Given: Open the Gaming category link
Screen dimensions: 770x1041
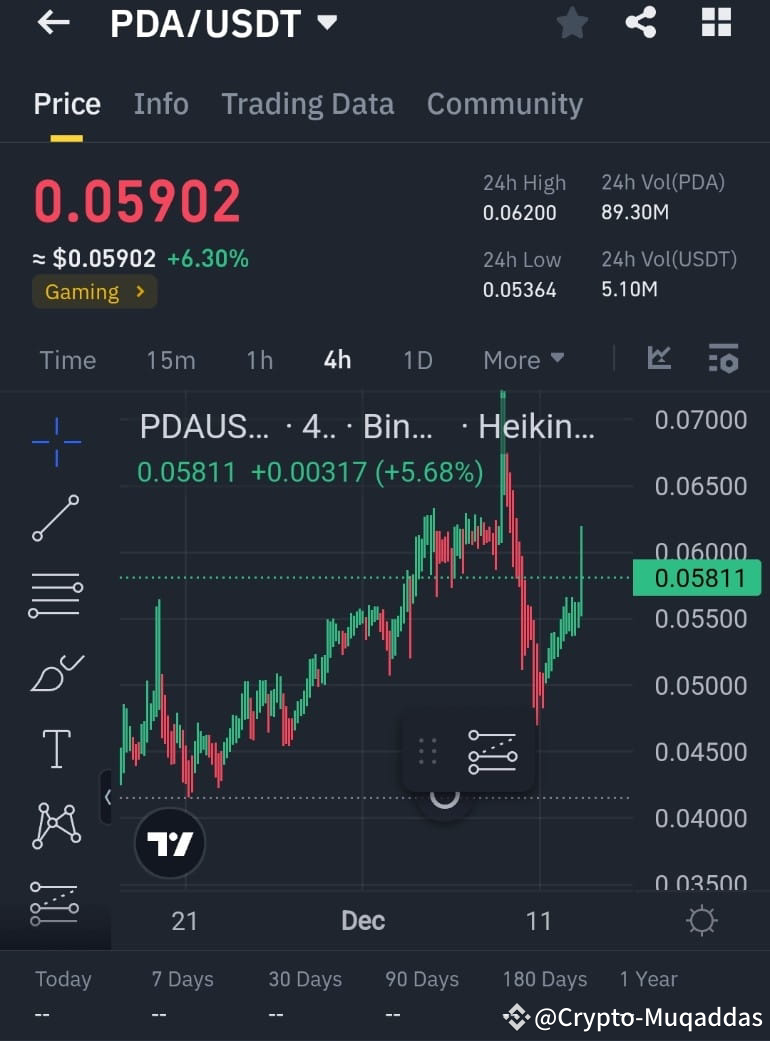Looking at the screenshot, I should 94,291.
